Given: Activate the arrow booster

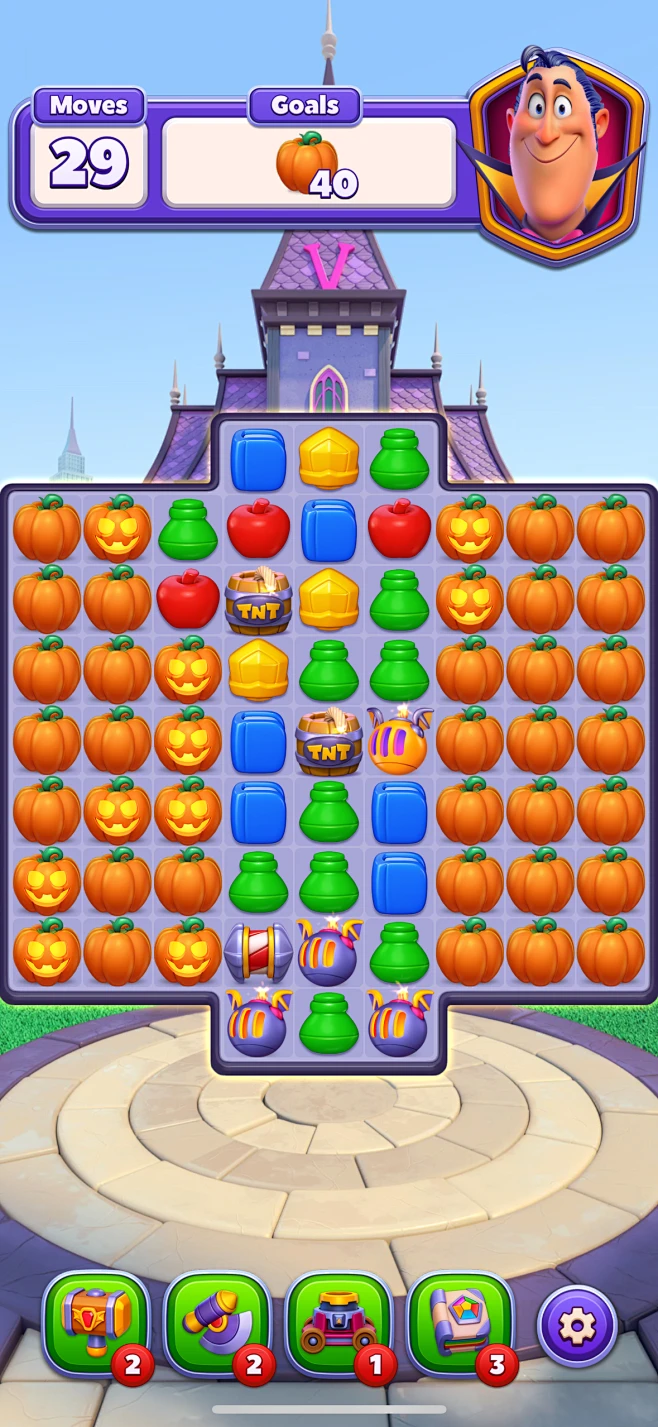Looking at the screenshot, I should pos(217,1322).
